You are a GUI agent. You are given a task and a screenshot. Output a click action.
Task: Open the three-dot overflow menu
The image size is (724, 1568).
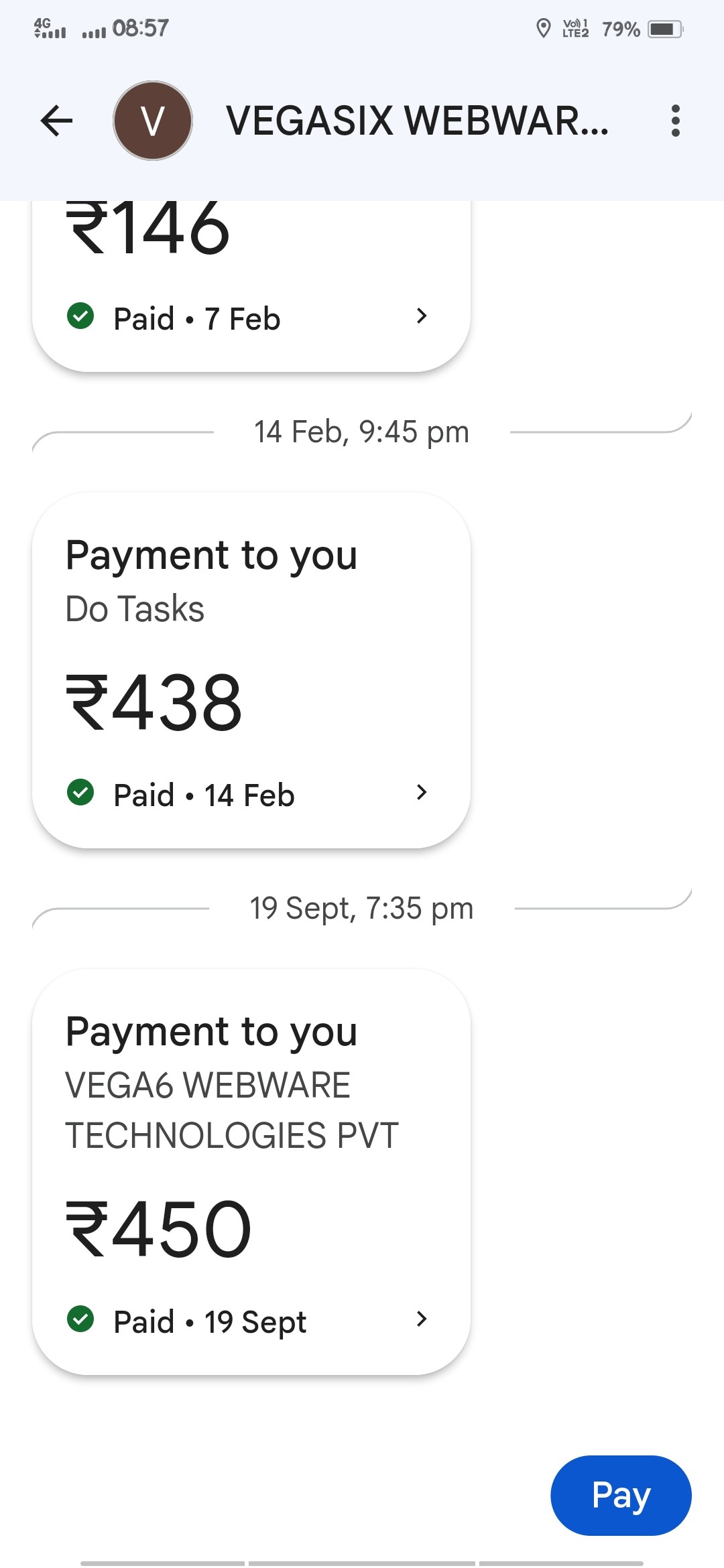pyautogui.click(x=675, y=121)
